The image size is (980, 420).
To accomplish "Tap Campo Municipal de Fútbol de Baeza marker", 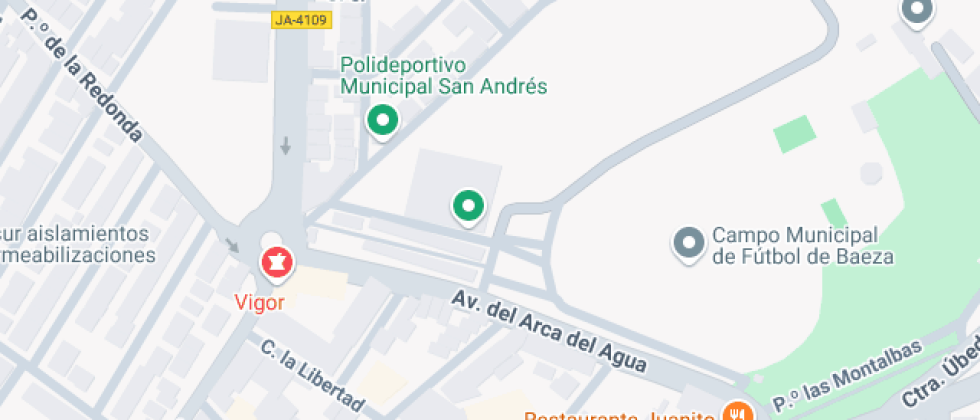I will coord(689,243).
